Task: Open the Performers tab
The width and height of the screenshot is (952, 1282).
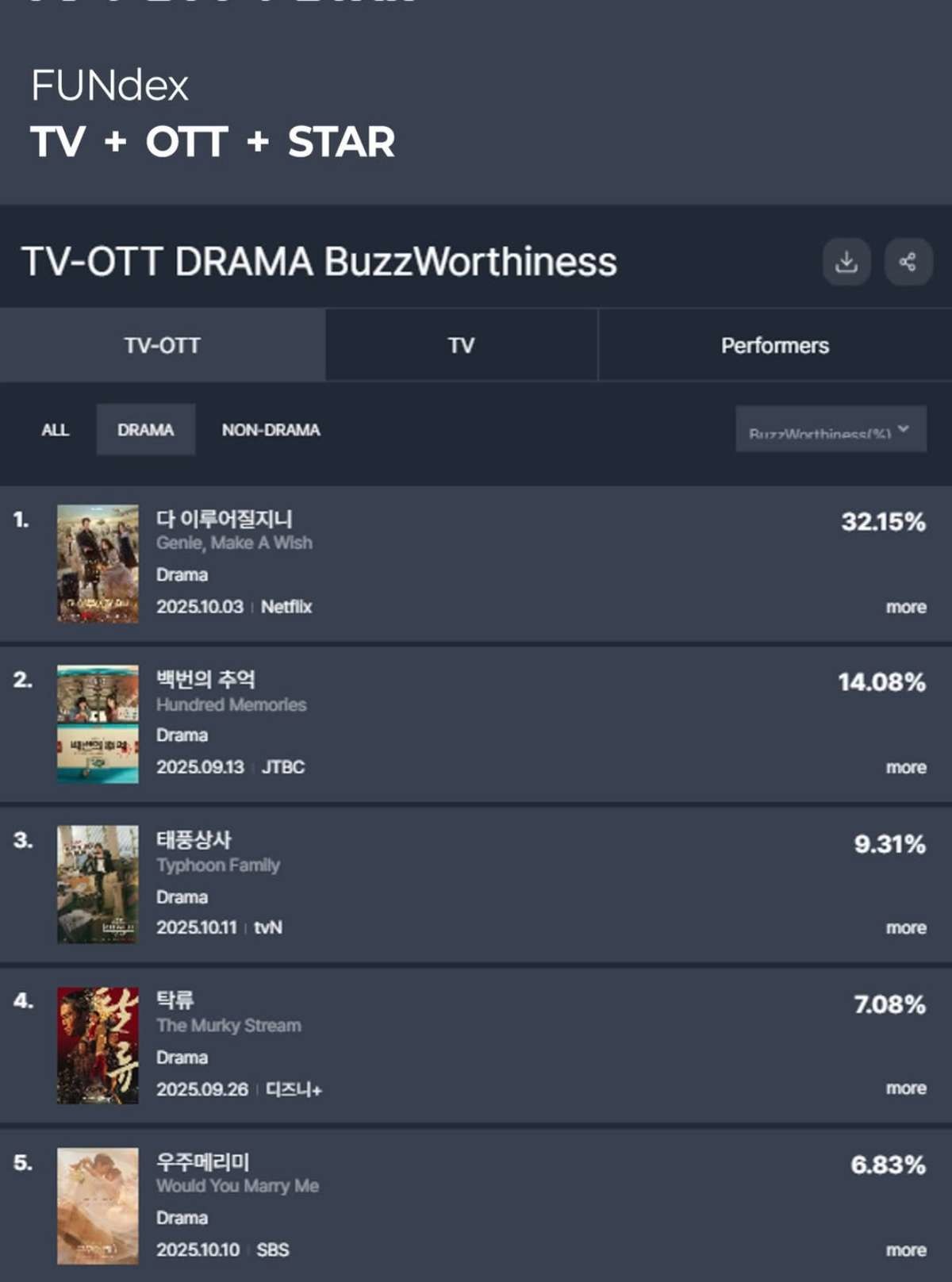Action: (x=774, y=346)
